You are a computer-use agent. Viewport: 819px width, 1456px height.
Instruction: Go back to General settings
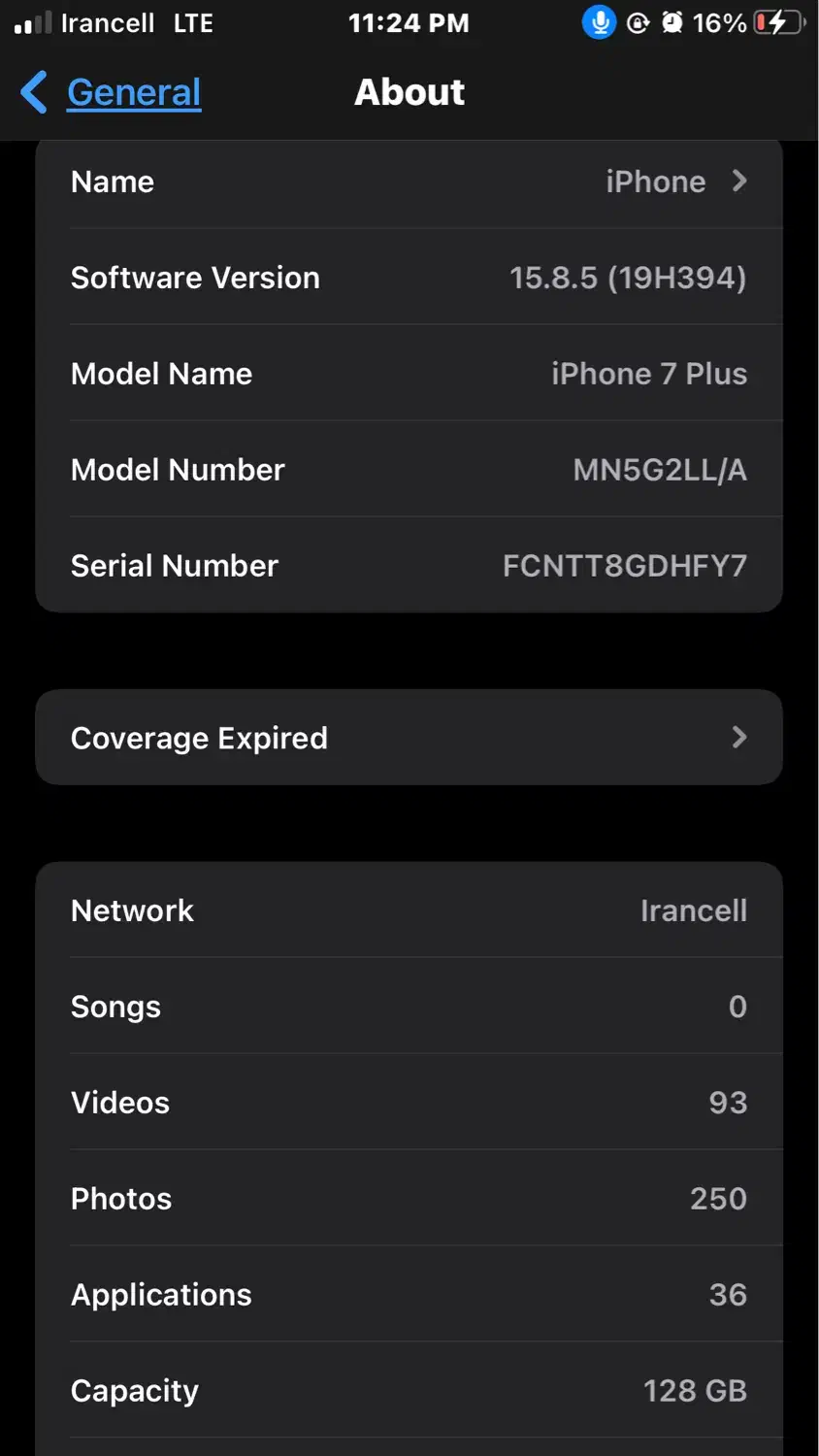tap(112, 93)
